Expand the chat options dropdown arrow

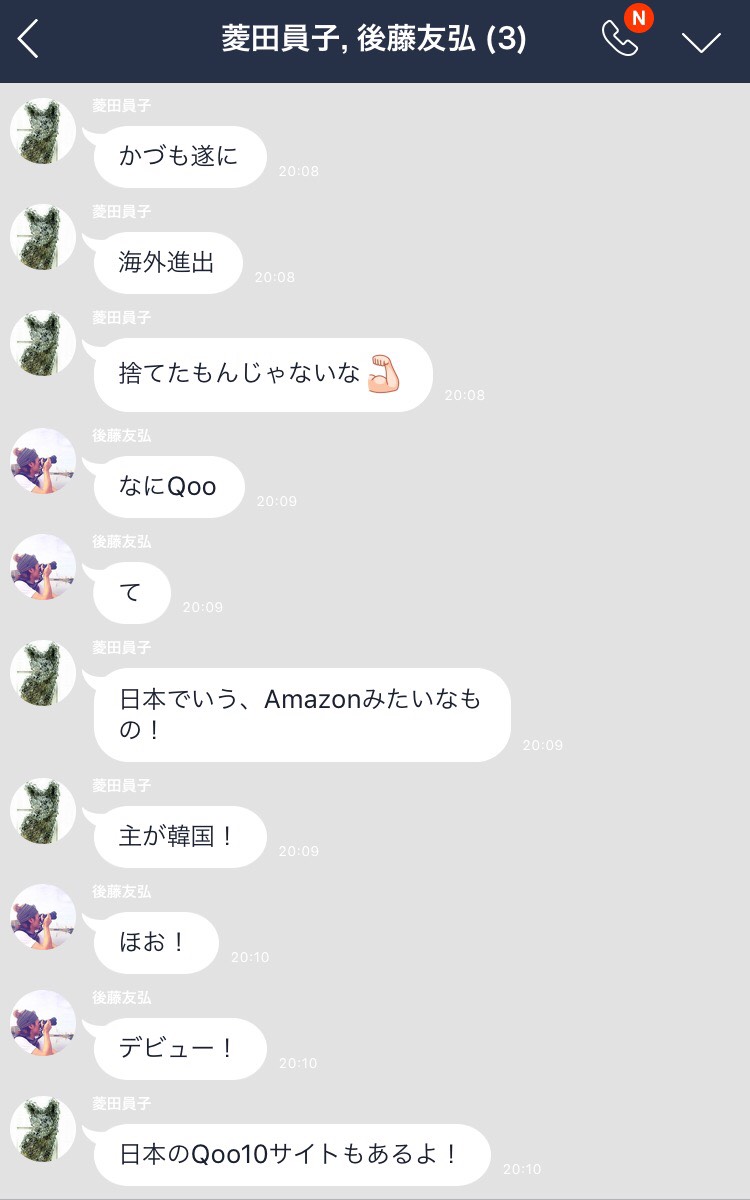coord(701,42)
